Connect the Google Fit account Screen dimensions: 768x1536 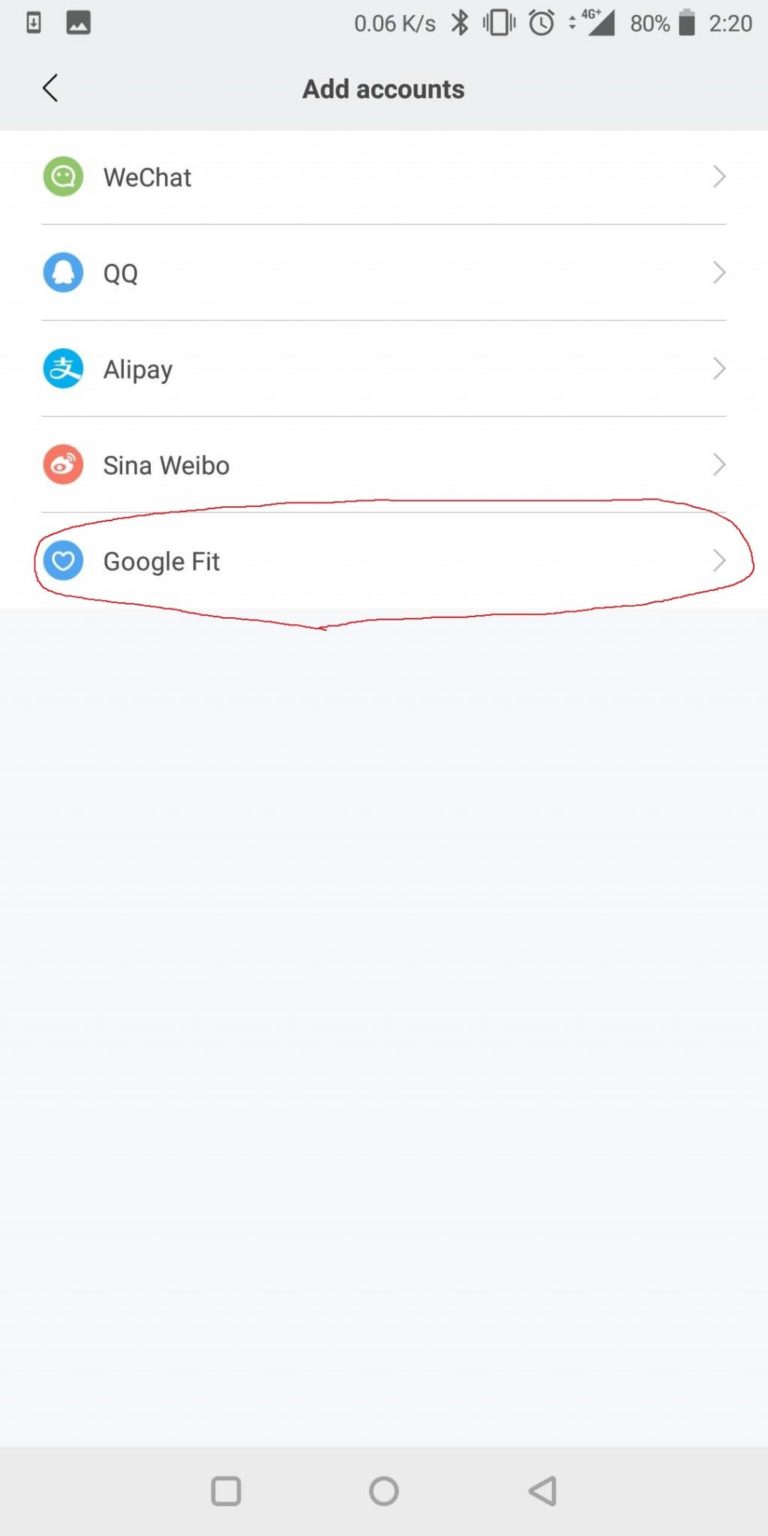384,561
